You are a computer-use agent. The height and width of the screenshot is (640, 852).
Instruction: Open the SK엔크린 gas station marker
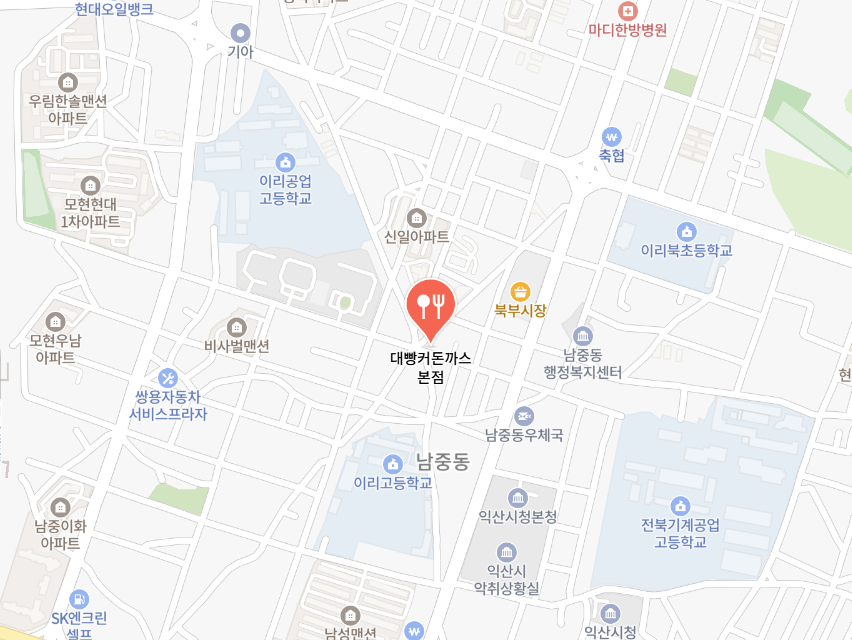79,598
